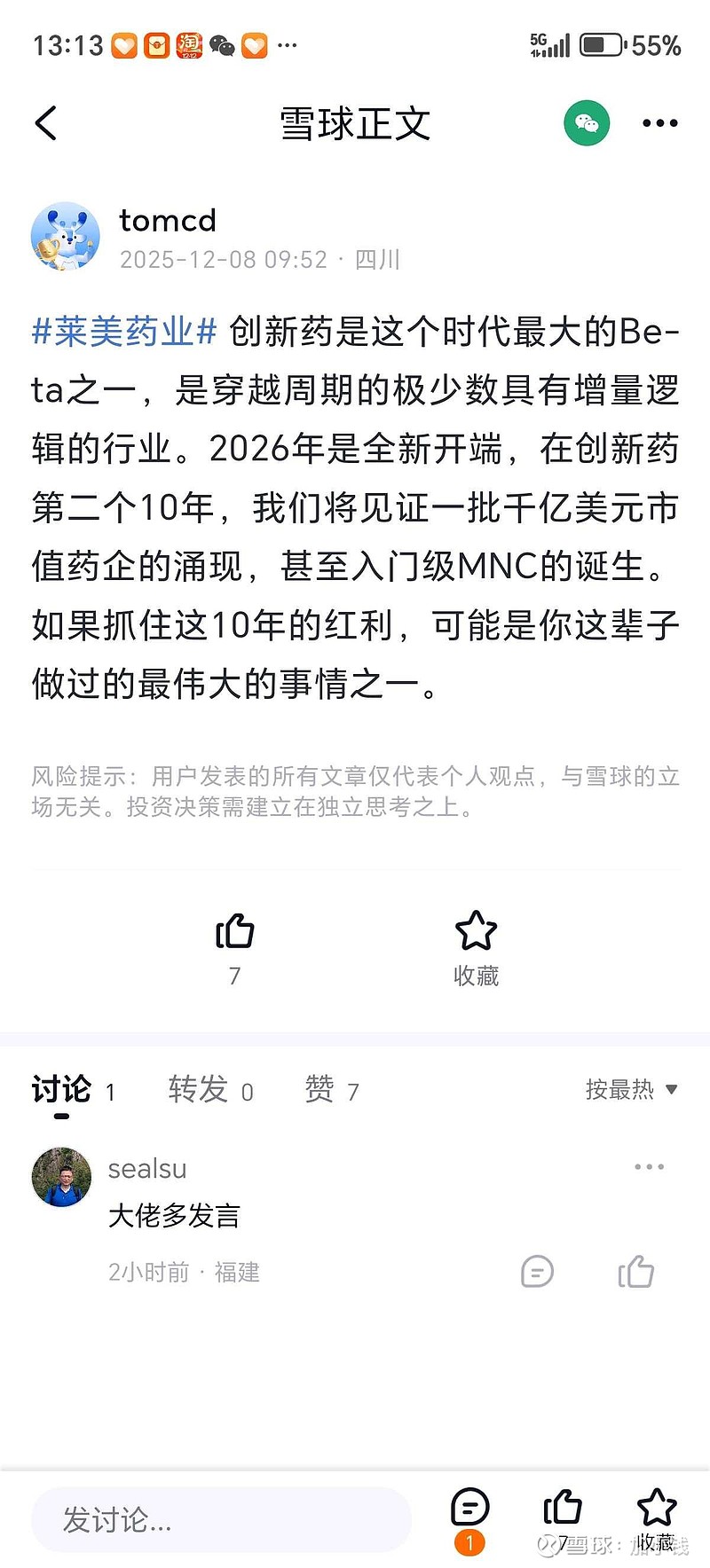The height and width of the screenshot is (1568, 710).
Task: Open the three-dot options on sealsu's comment
Action: click(650, 1167)
